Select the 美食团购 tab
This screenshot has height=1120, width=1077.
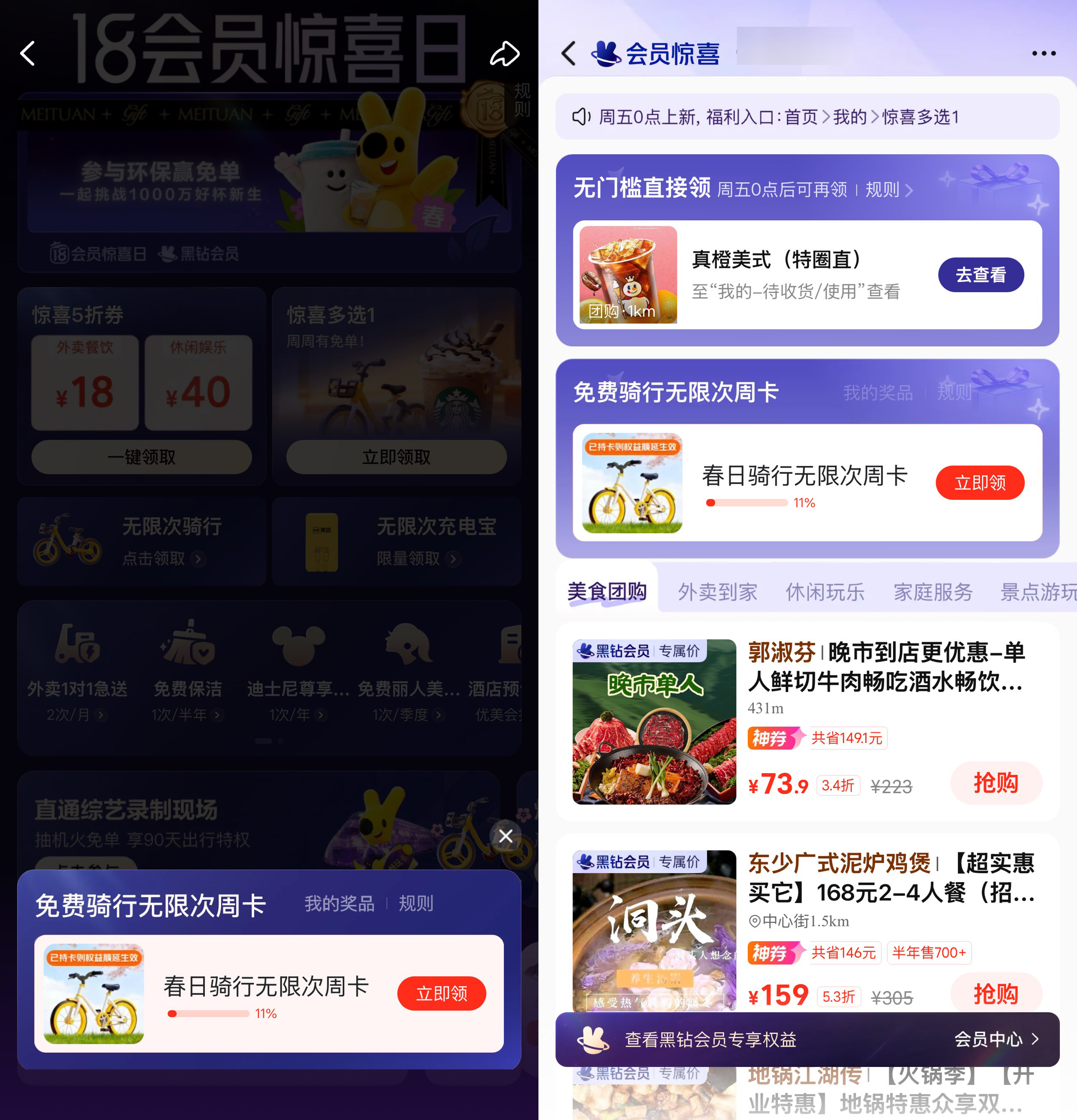click(x=607, y=592)
